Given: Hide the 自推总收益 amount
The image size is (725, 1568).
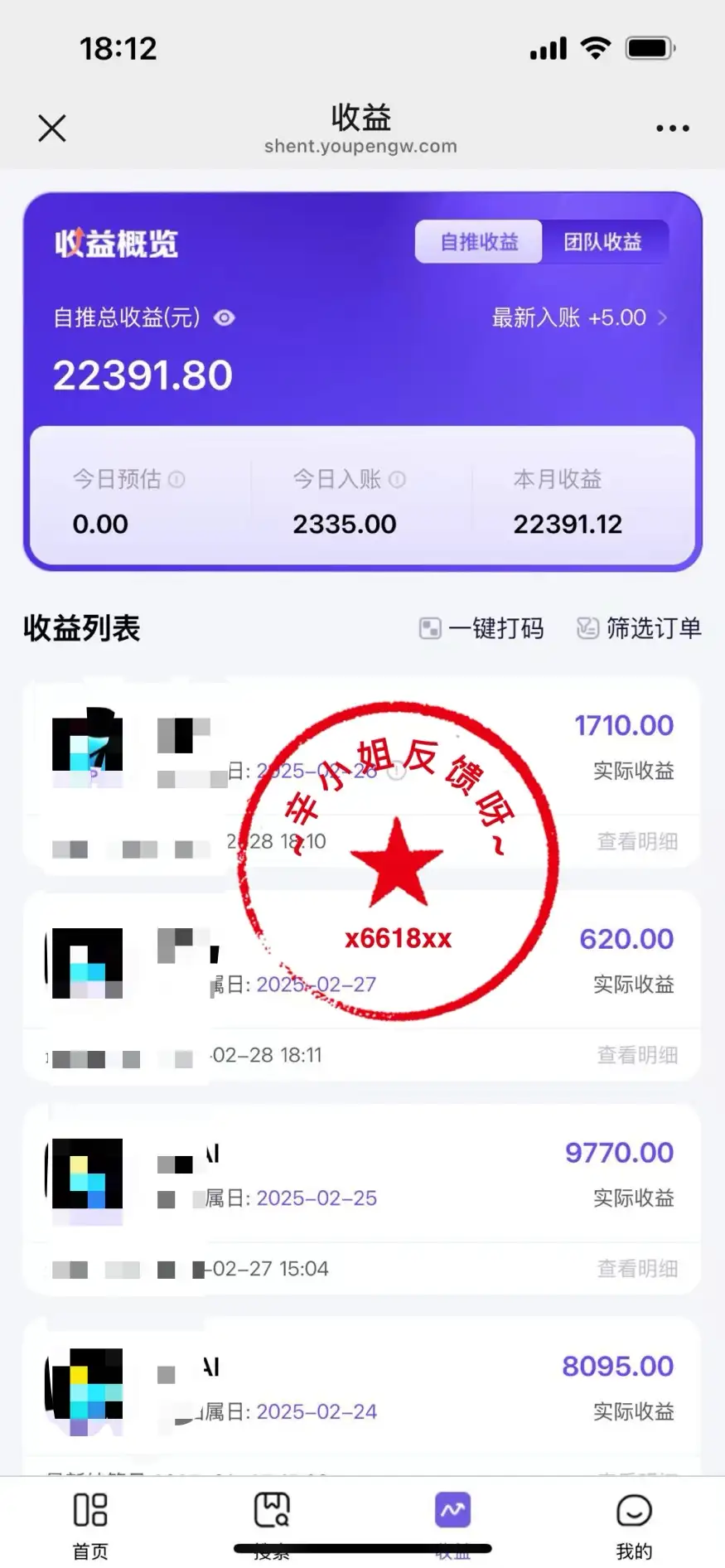Looking at the screenshot, I should click(x=225, y=318).
